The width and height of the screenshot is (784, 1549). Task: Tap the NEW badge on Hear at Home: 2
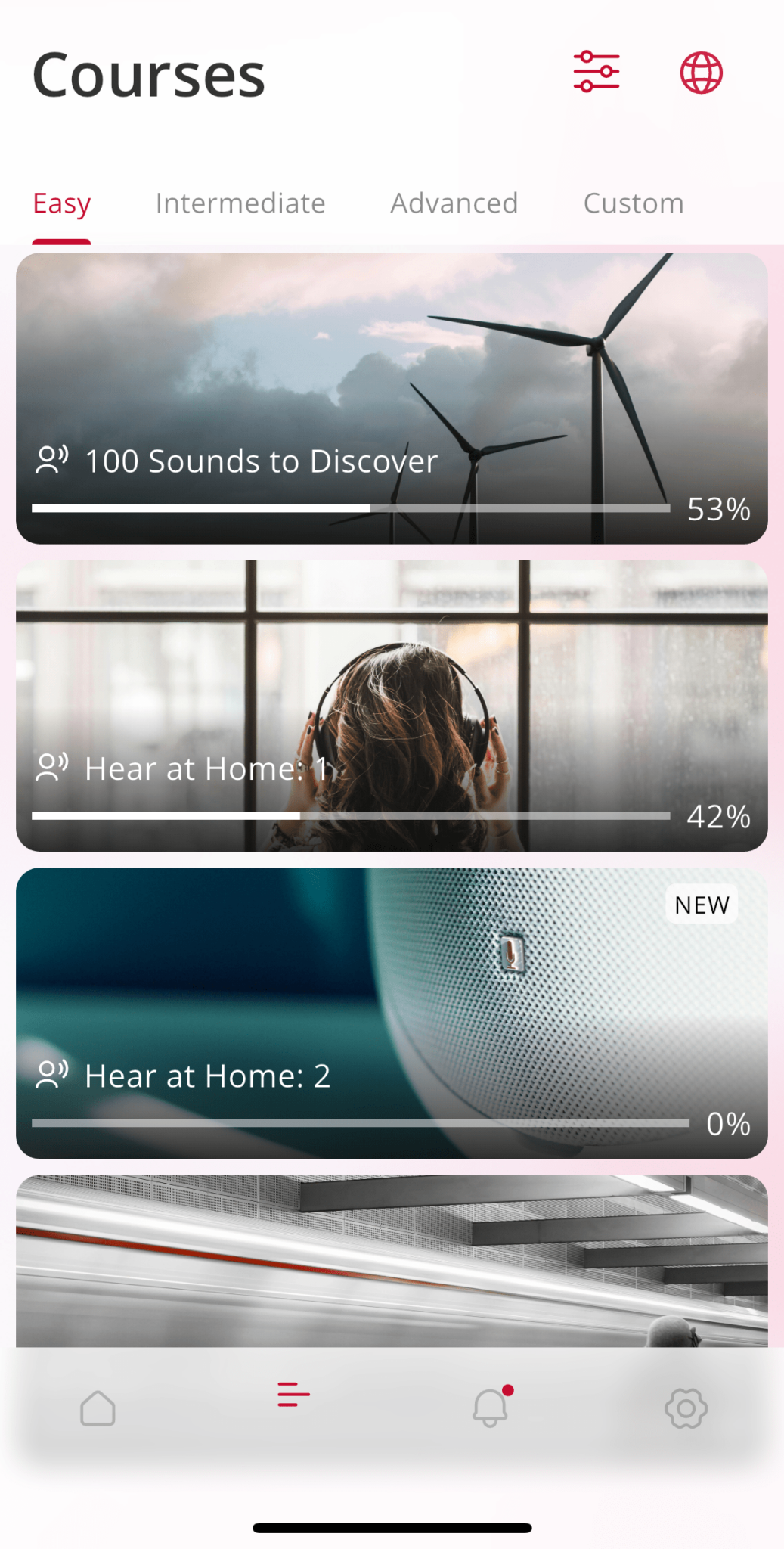700,904
